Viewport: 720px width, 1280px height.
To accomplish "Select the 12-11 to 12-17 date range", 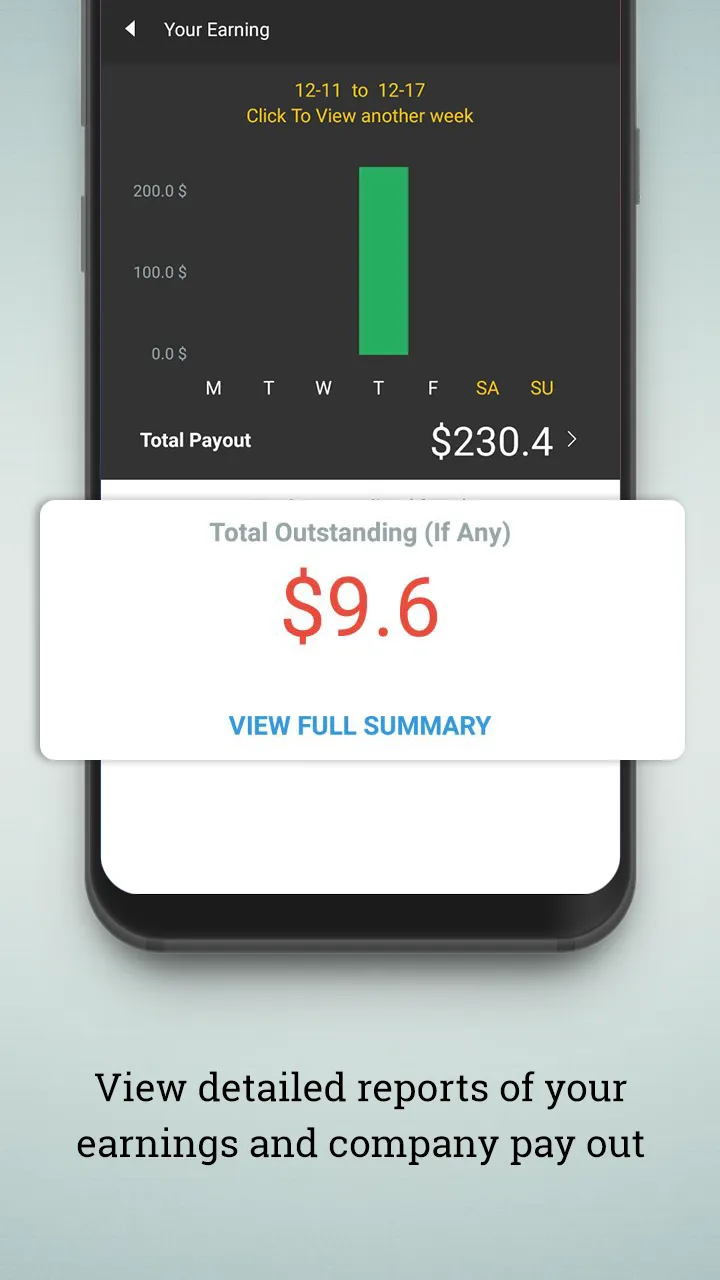I will 360,90.
